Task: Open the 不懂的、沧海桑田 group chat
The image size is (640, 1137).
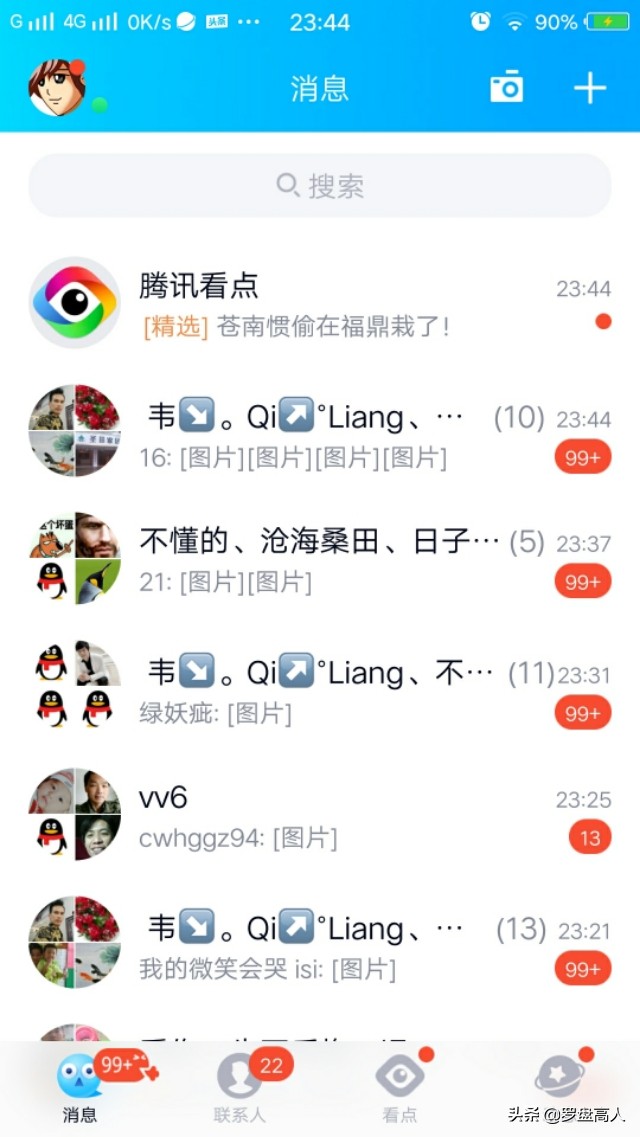Action: 320,558
